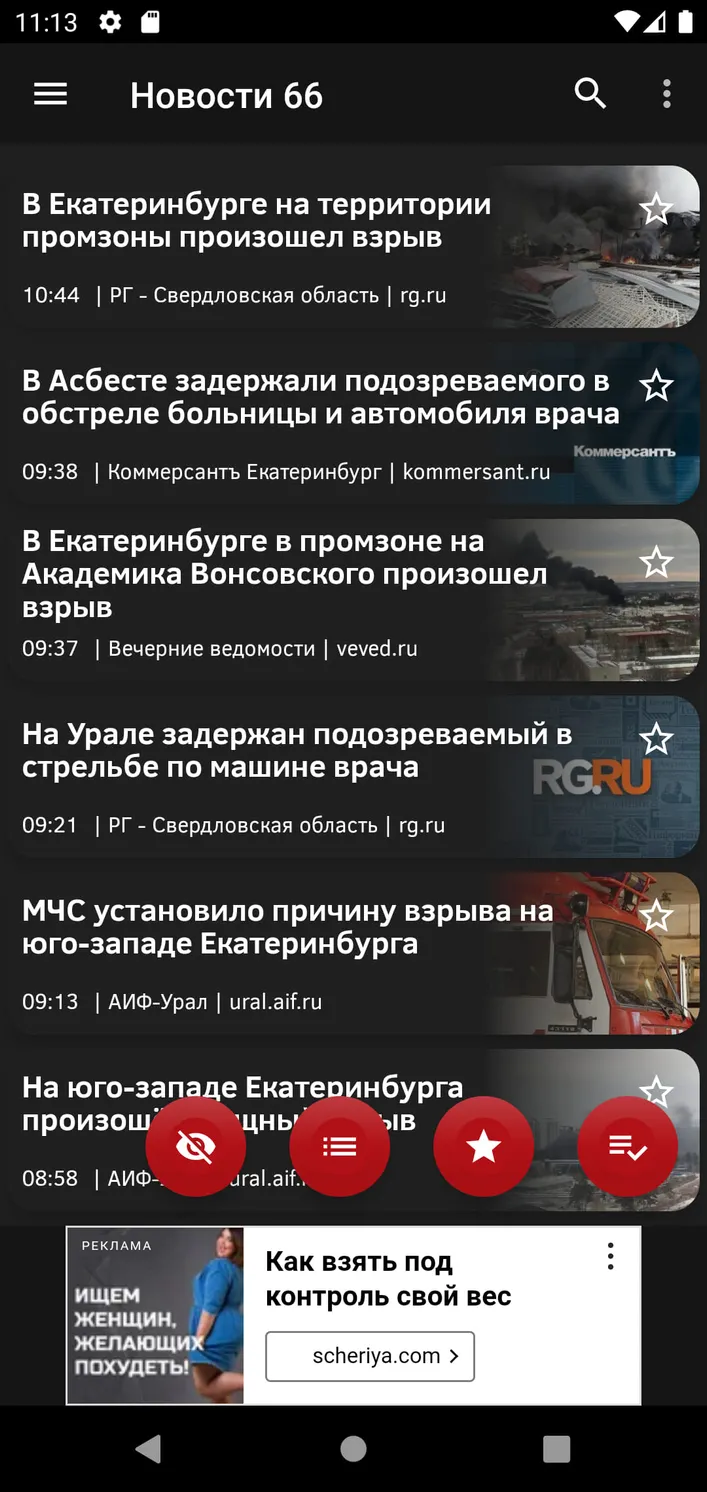Add the 09:21 rg.ru article to favorites
707x1492 pixels.
tap(656, 739)
